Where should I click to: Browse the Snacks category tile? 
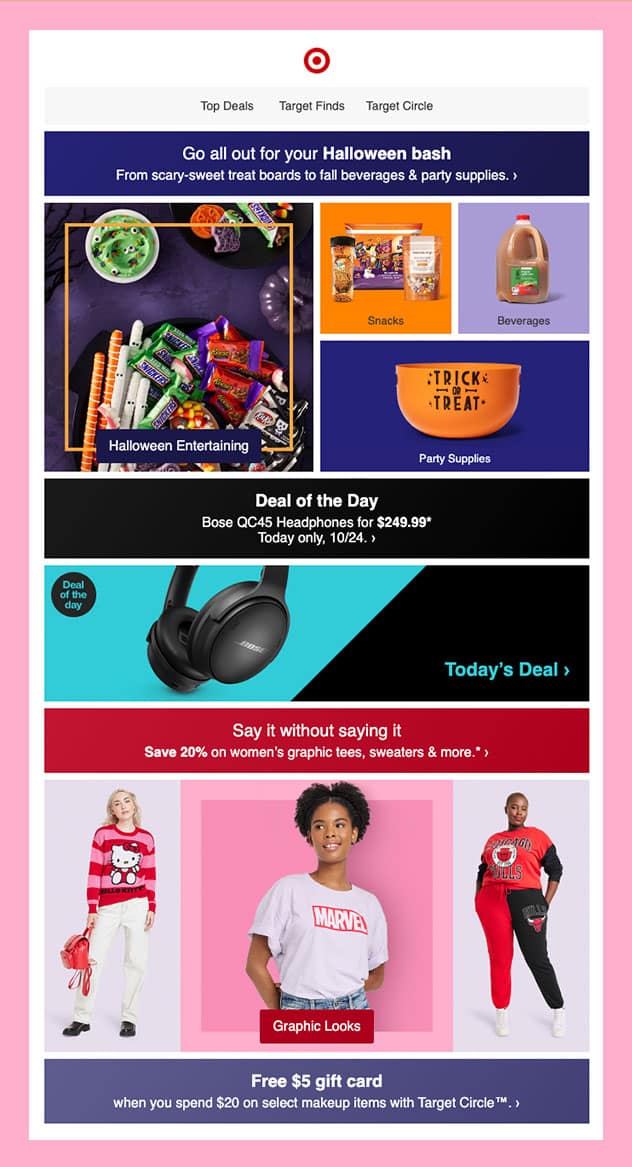pyautogui.click(x=385, y=268)
